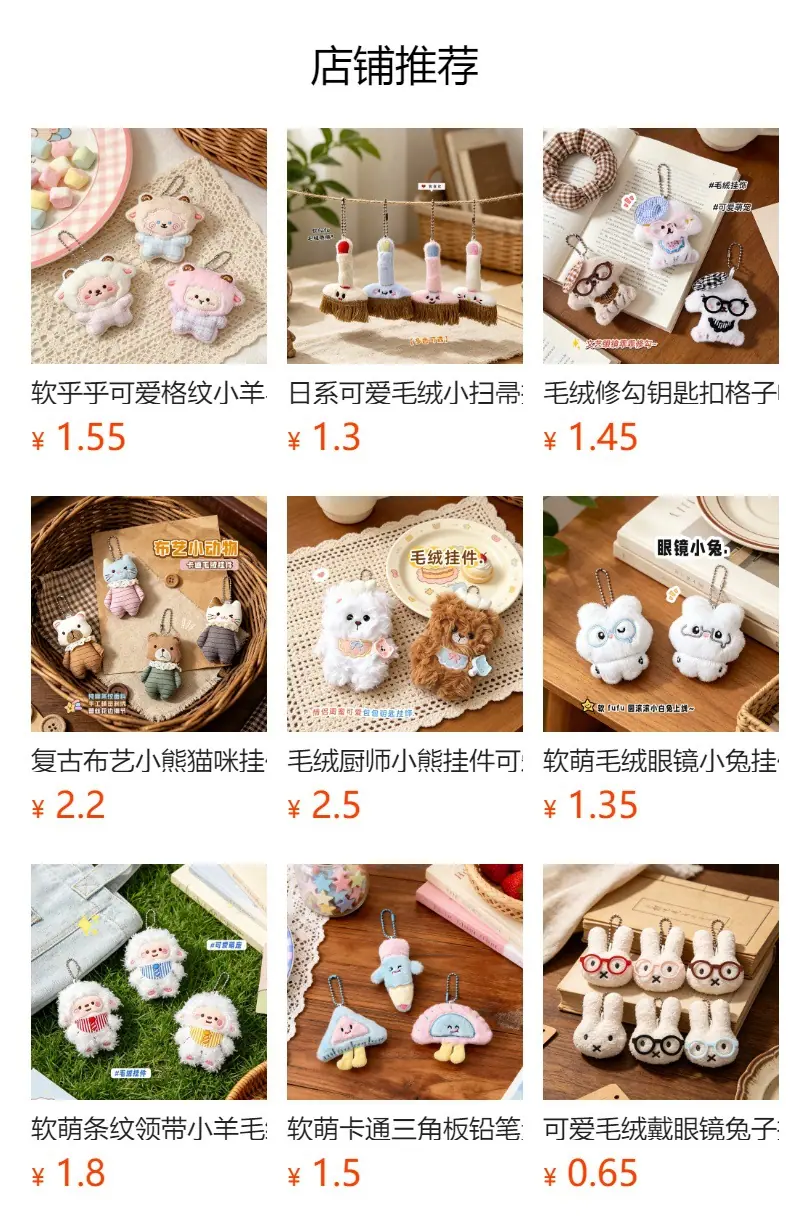This screenshot has height=1232, width=790.
Task: Open the 软萌条纹领带小羊 product card
Action: 149,1029
